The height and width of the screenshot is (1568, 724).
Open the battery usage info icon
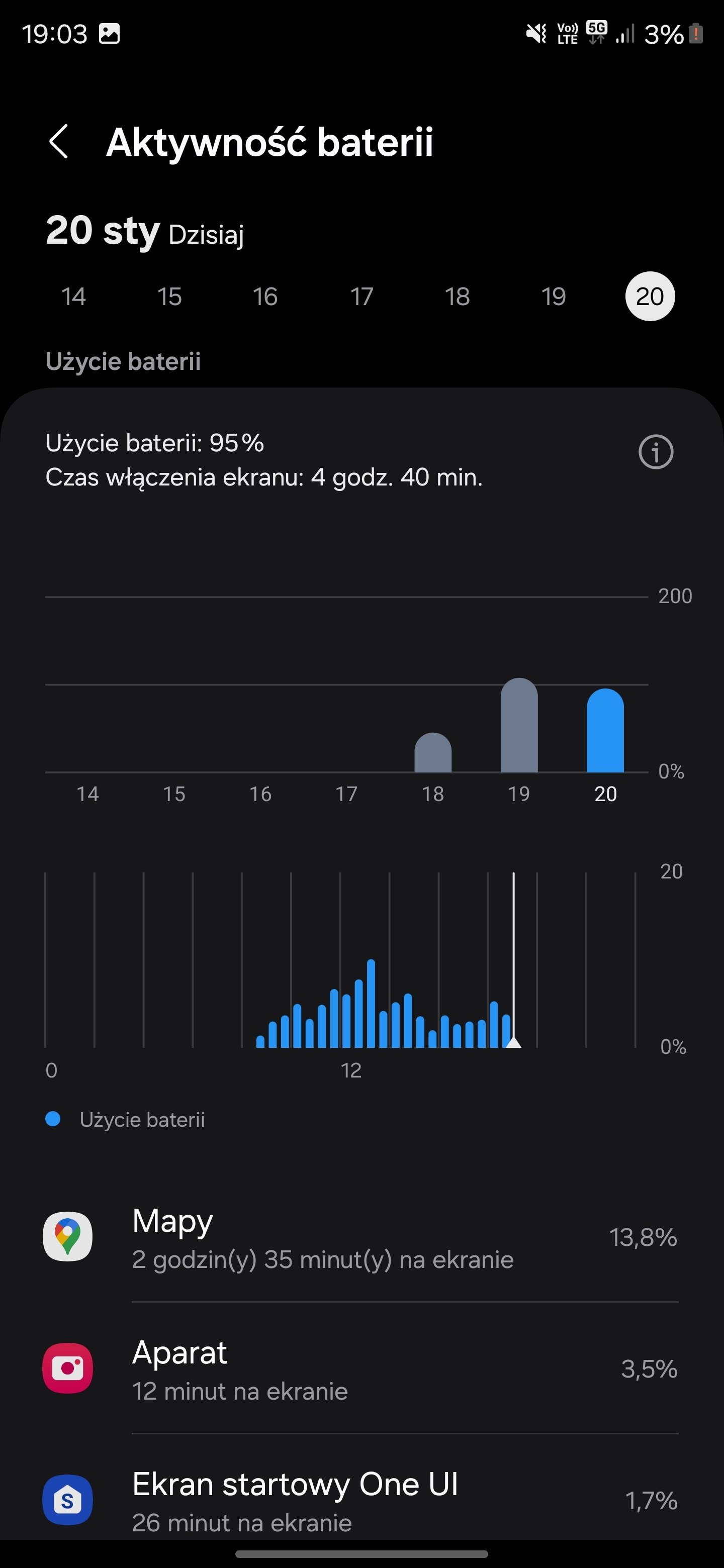click(655, 452)
